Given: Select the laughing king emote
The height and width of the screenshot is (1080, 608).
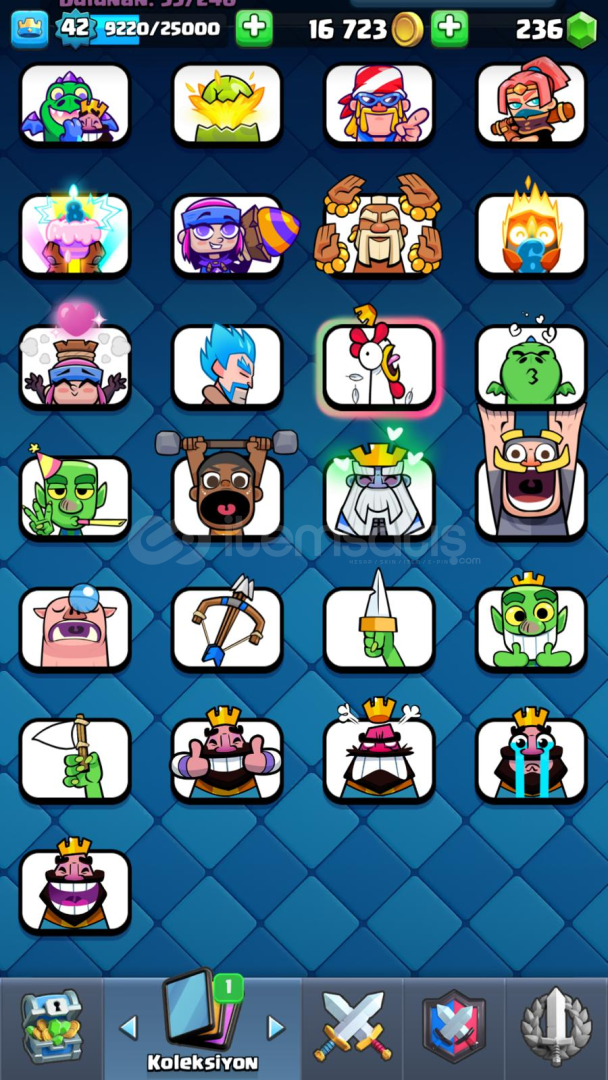Looking at the screenshot, I should [75, 890].
